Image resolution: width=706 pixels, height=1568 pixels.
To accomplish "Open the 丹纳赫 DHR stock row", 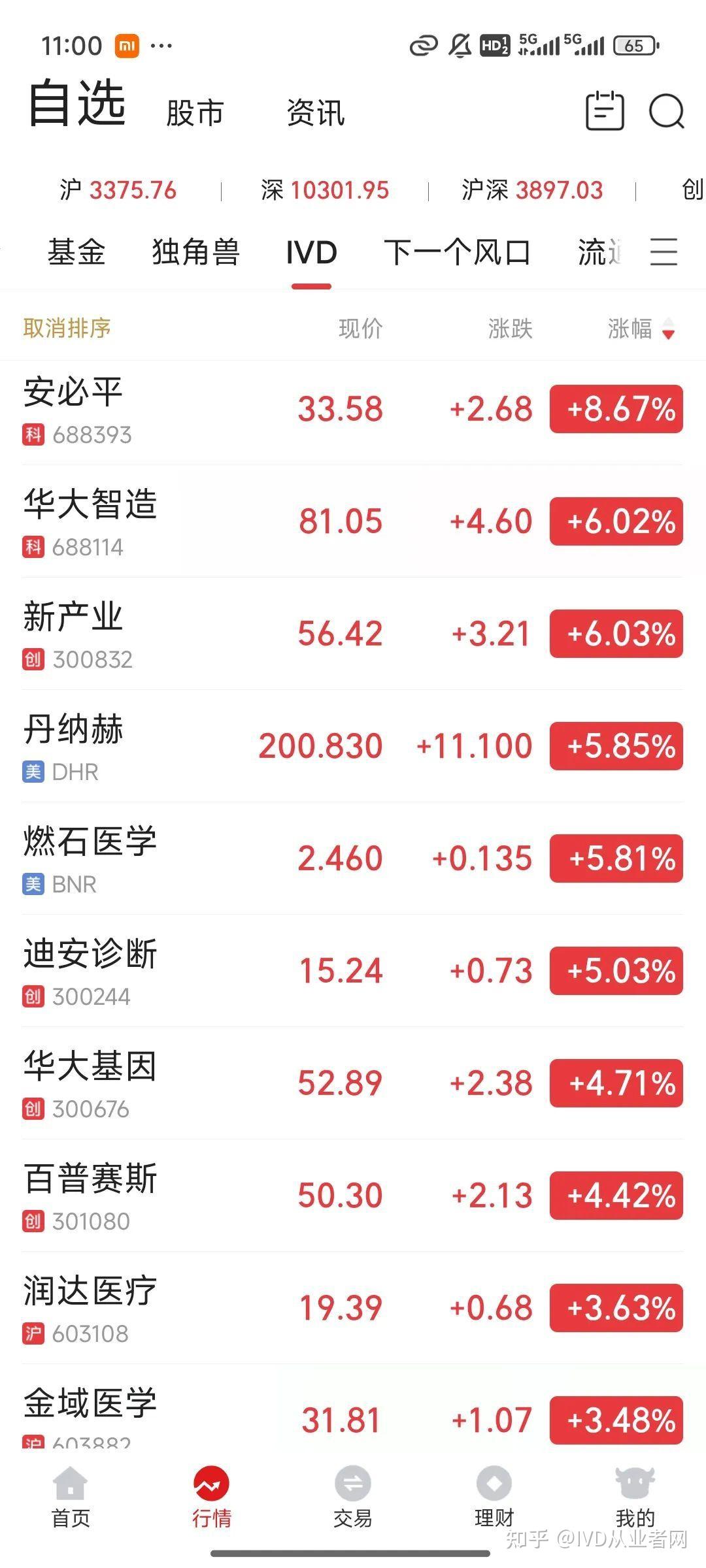I will pyautogui.click(x=353, y=746).
